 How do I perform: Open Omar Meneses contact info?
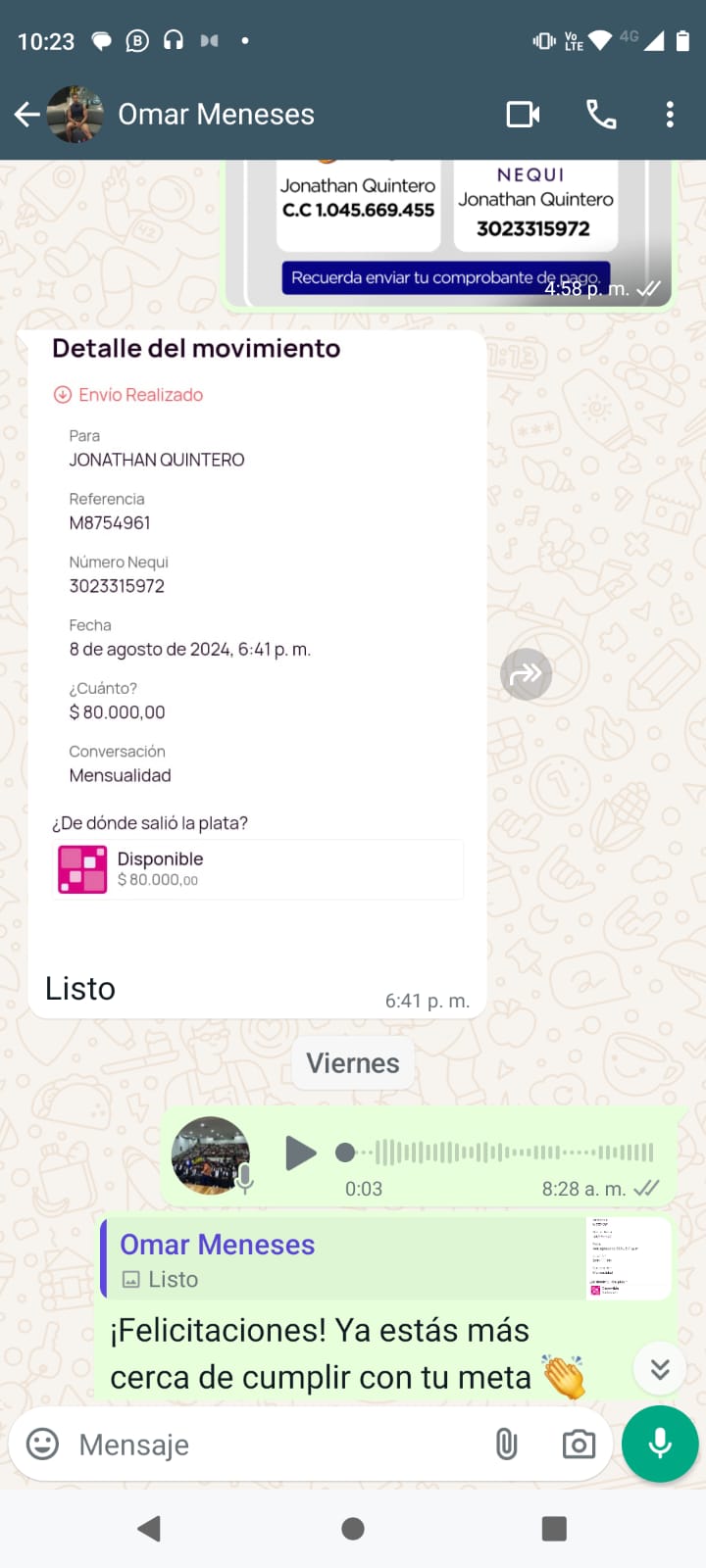pos(216,115)
